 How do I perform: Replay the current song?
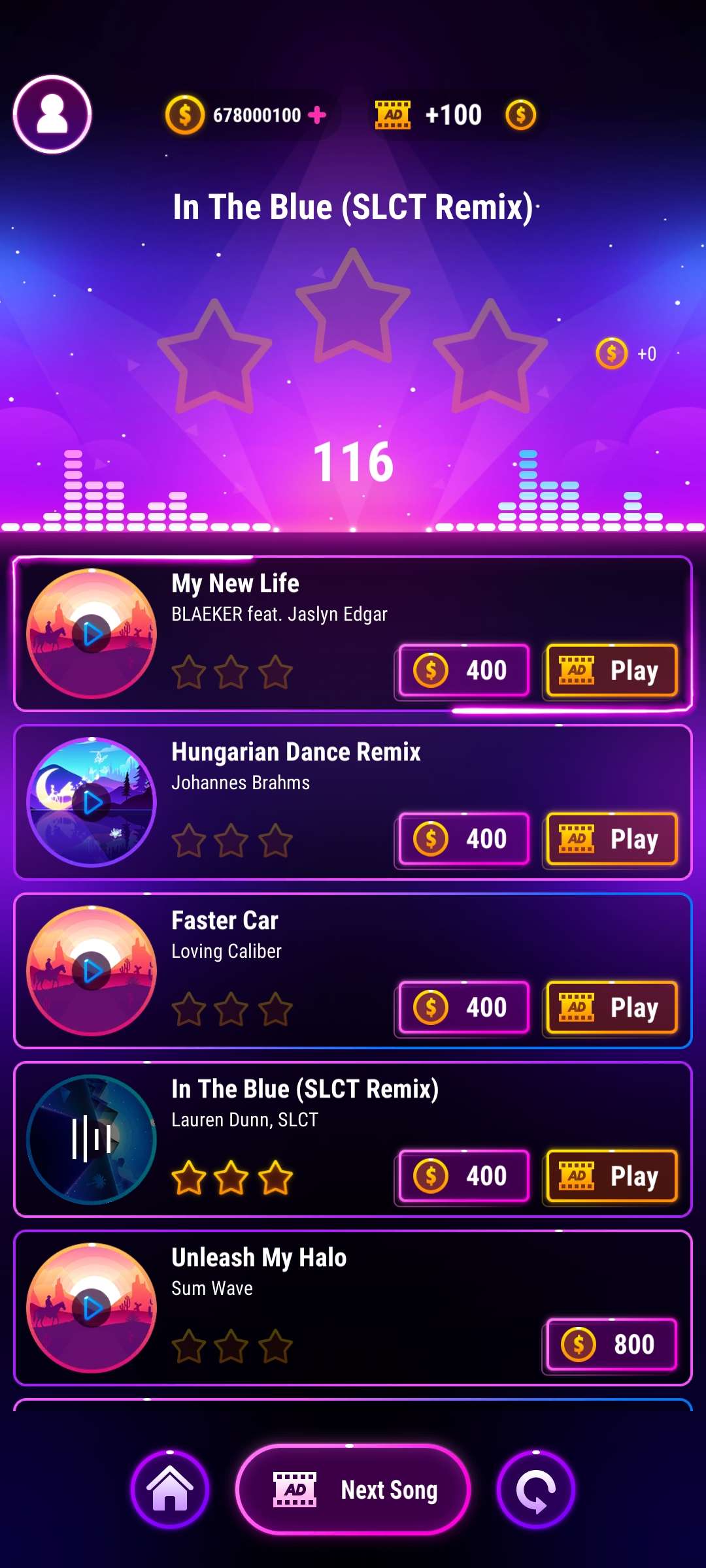536,1490
